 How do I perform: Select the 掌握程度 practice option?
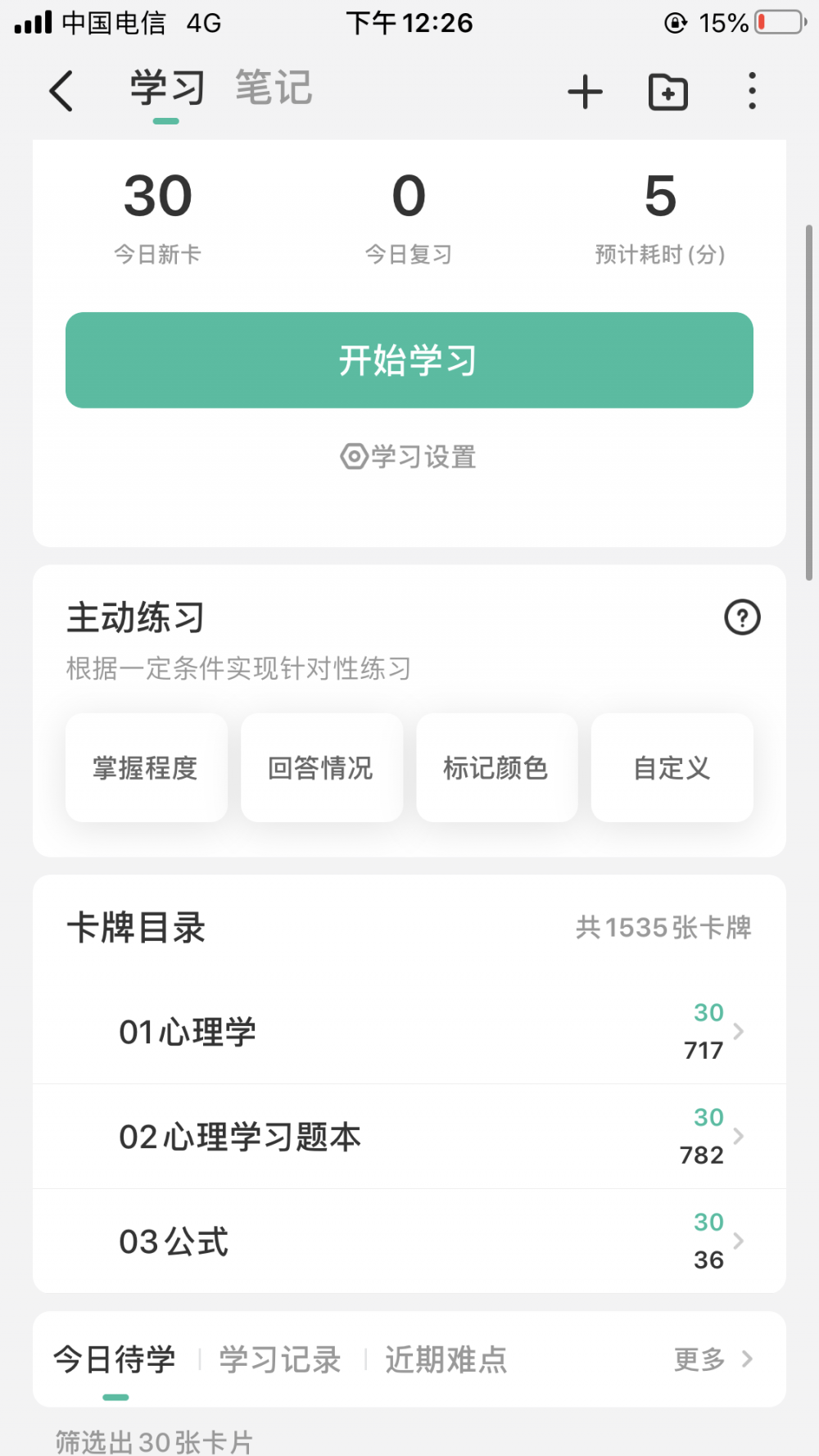[x=147, y=768]
